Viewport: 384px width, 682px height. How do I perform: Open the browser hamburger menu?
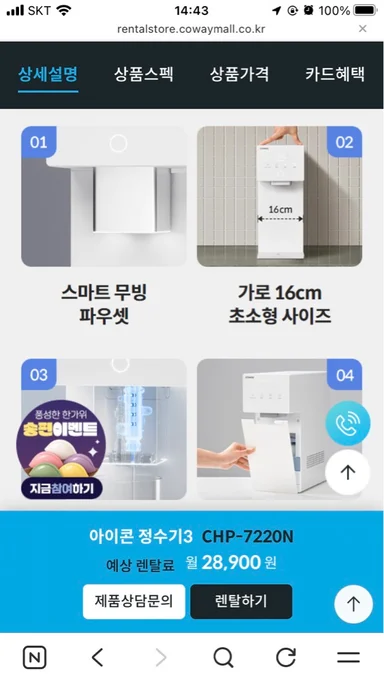(348, 657)
